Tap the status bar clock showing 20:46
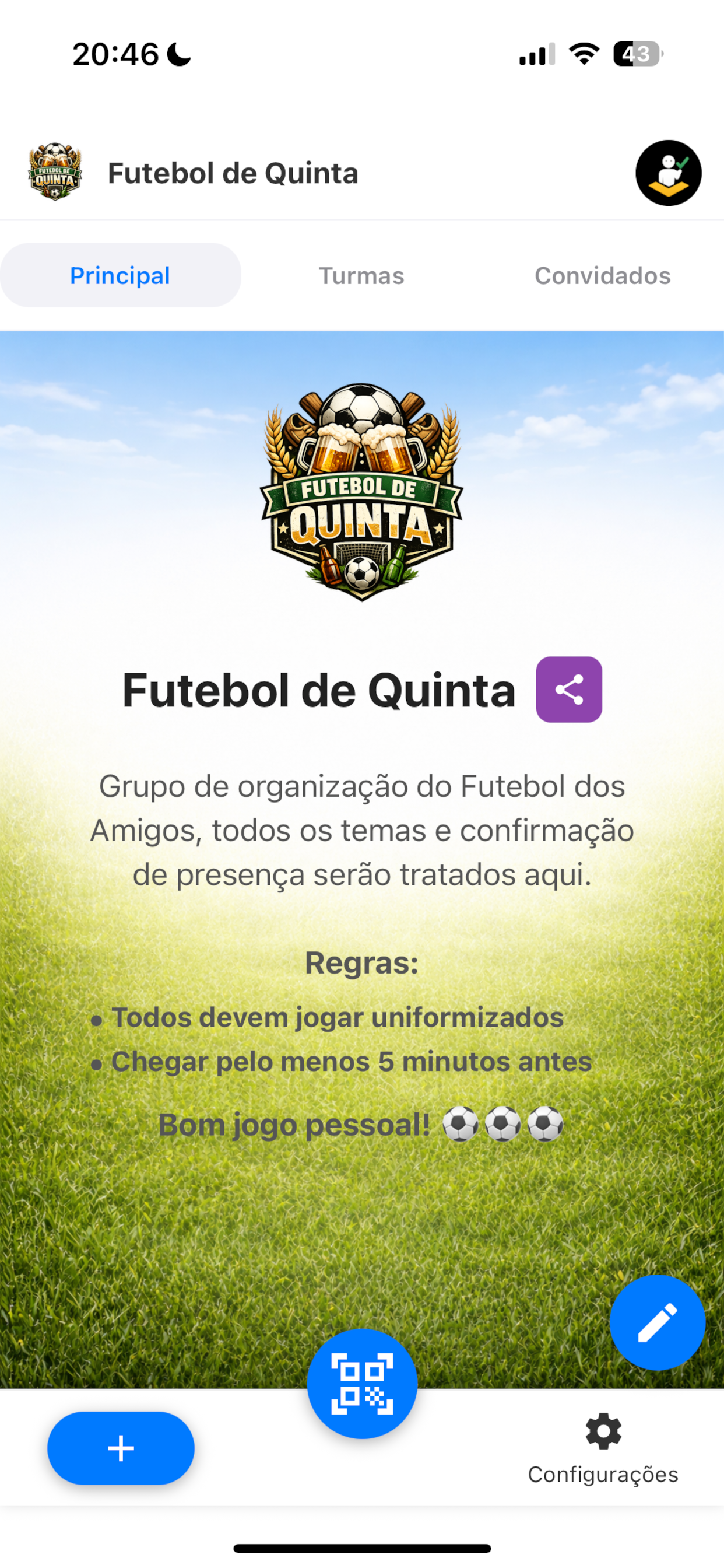 pos(115,54)
